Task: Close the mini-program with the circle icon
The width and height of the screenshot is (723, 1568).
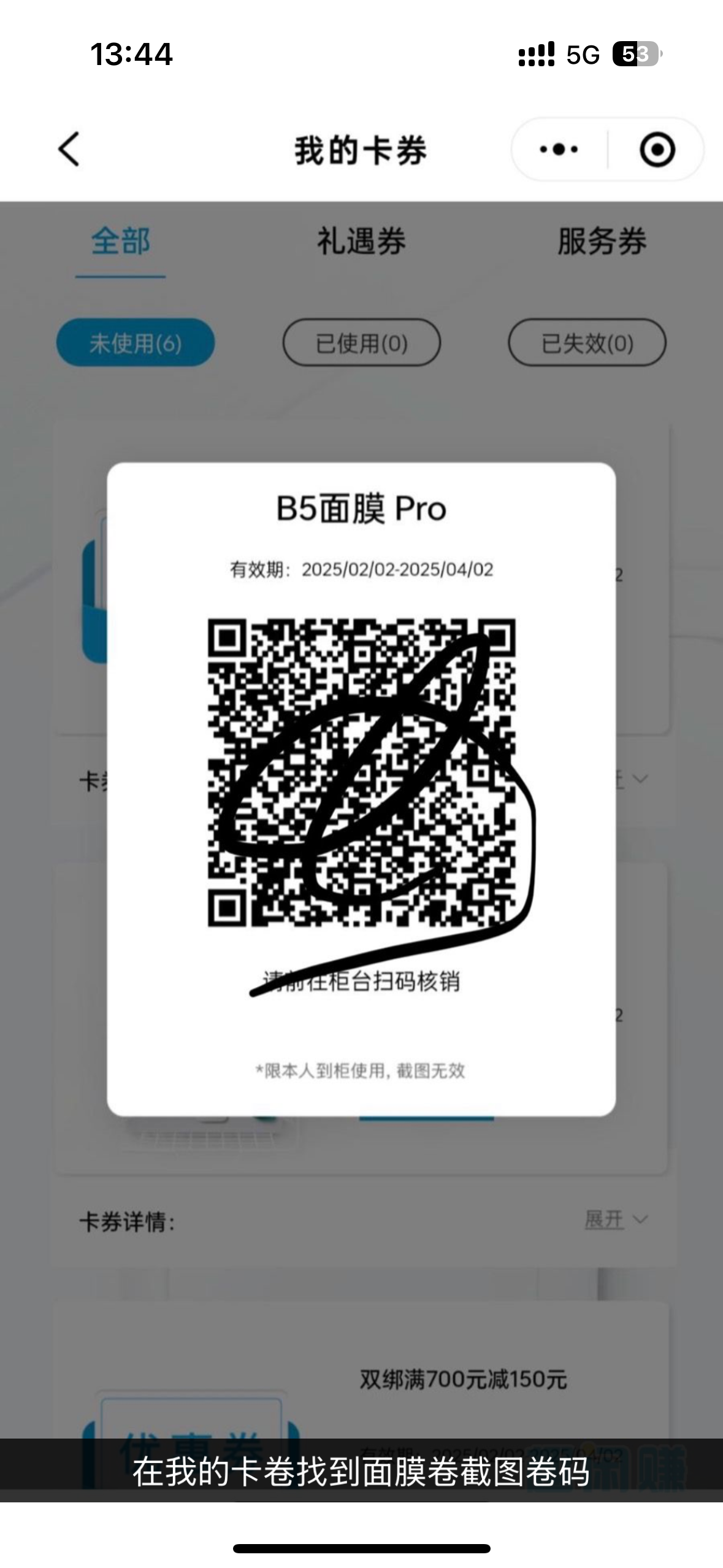Action: coord(657,149)
